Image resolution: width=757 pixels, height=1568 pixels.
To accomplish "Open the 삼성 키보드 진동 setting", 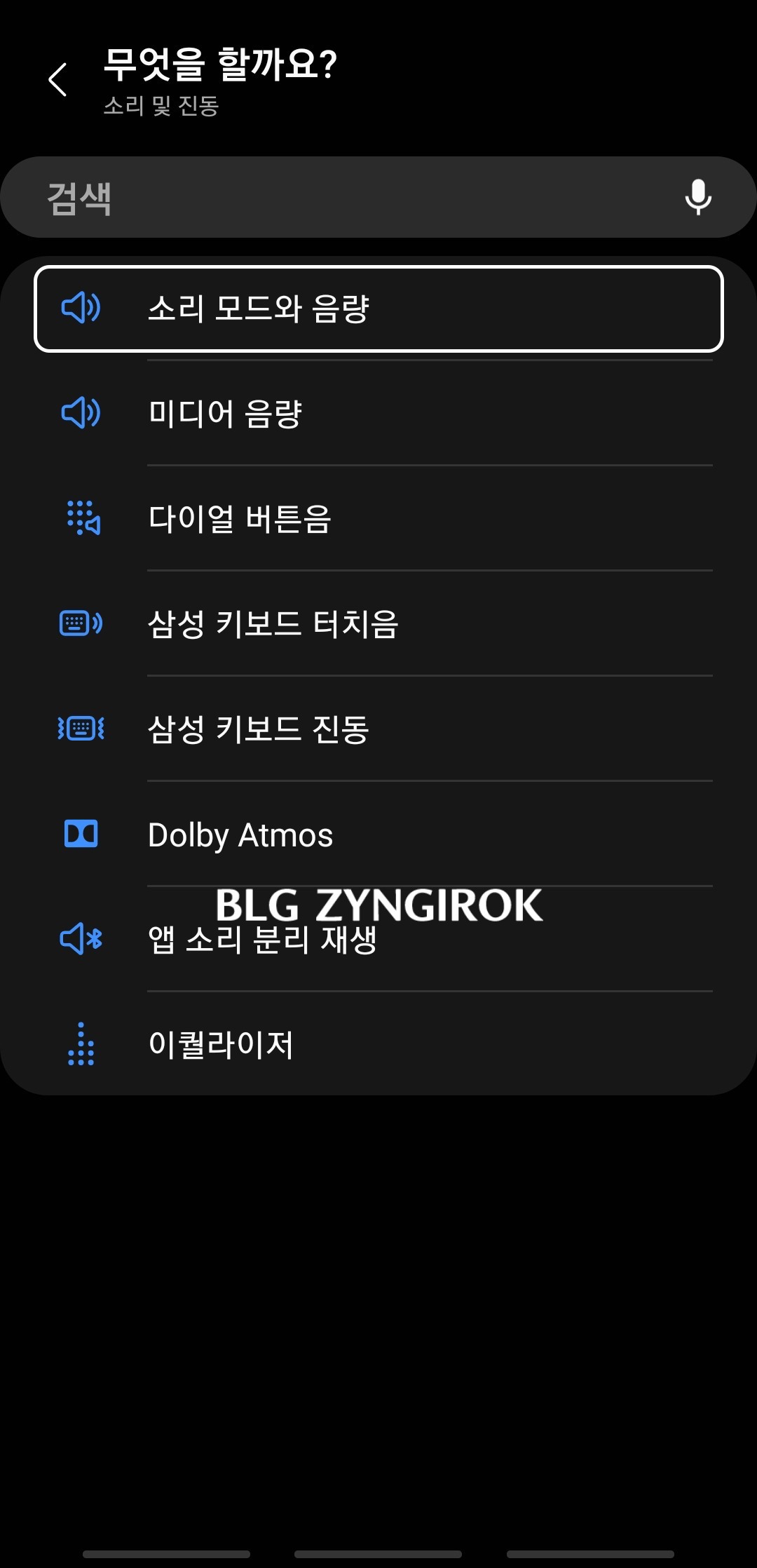I will (378, 729).
